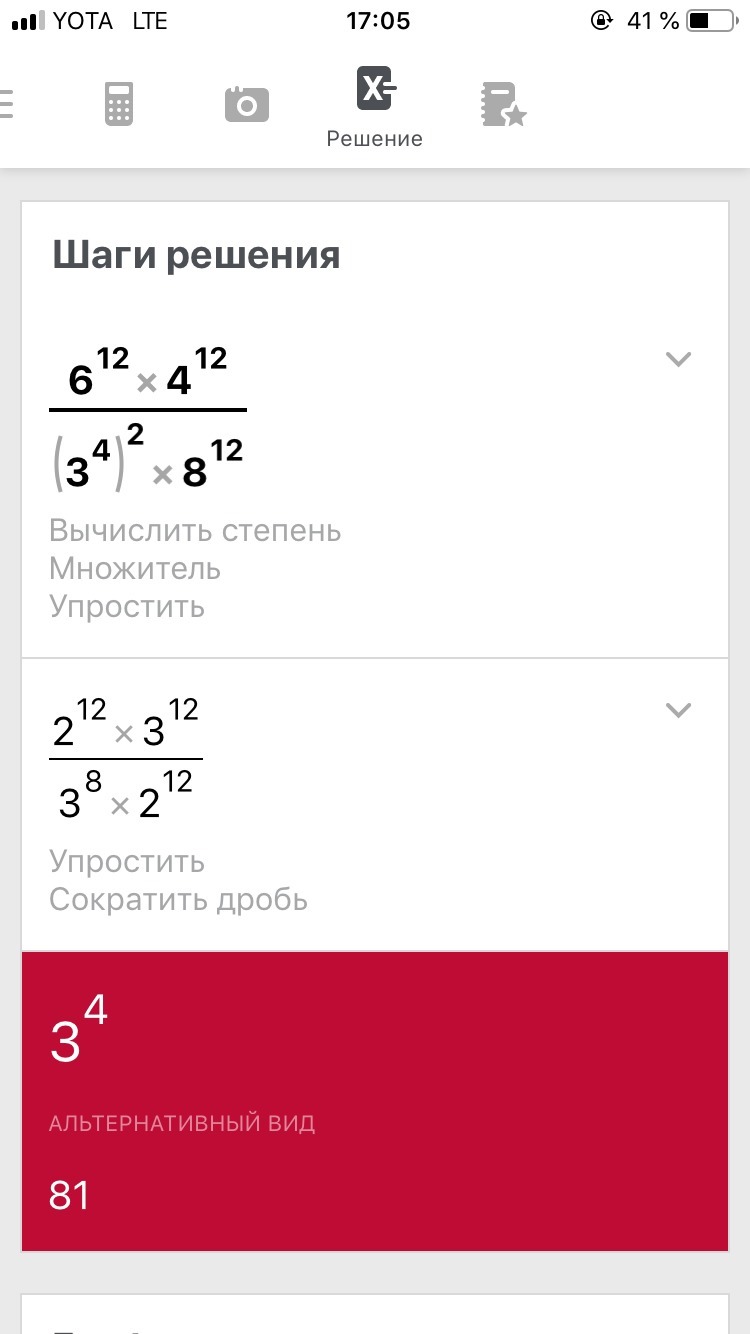Switch to the camera tab
This screenshot has height=1334, width=750.
click(247, 104)
